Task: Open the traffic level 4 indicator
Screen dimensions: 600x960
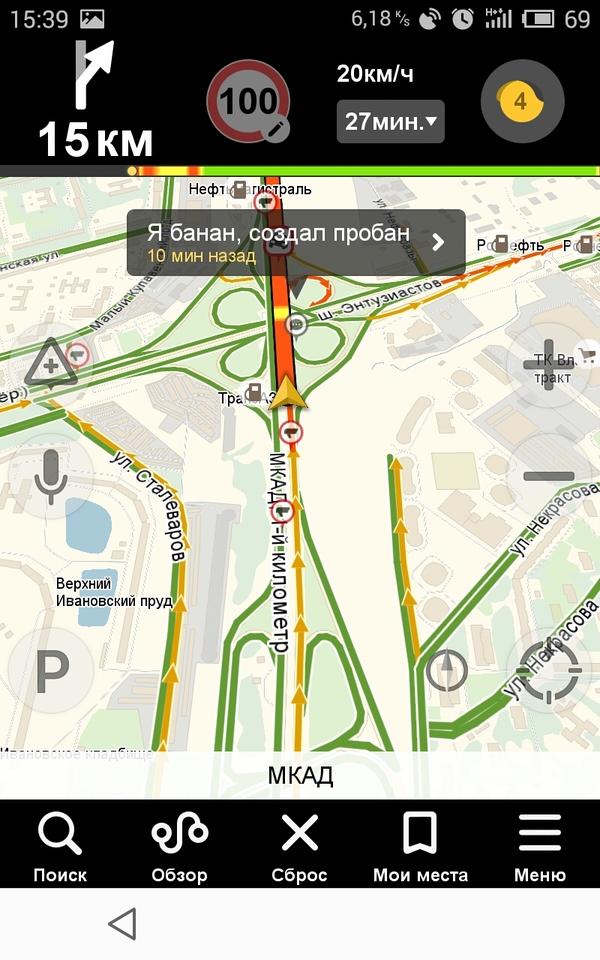Action: click(522, 101)
